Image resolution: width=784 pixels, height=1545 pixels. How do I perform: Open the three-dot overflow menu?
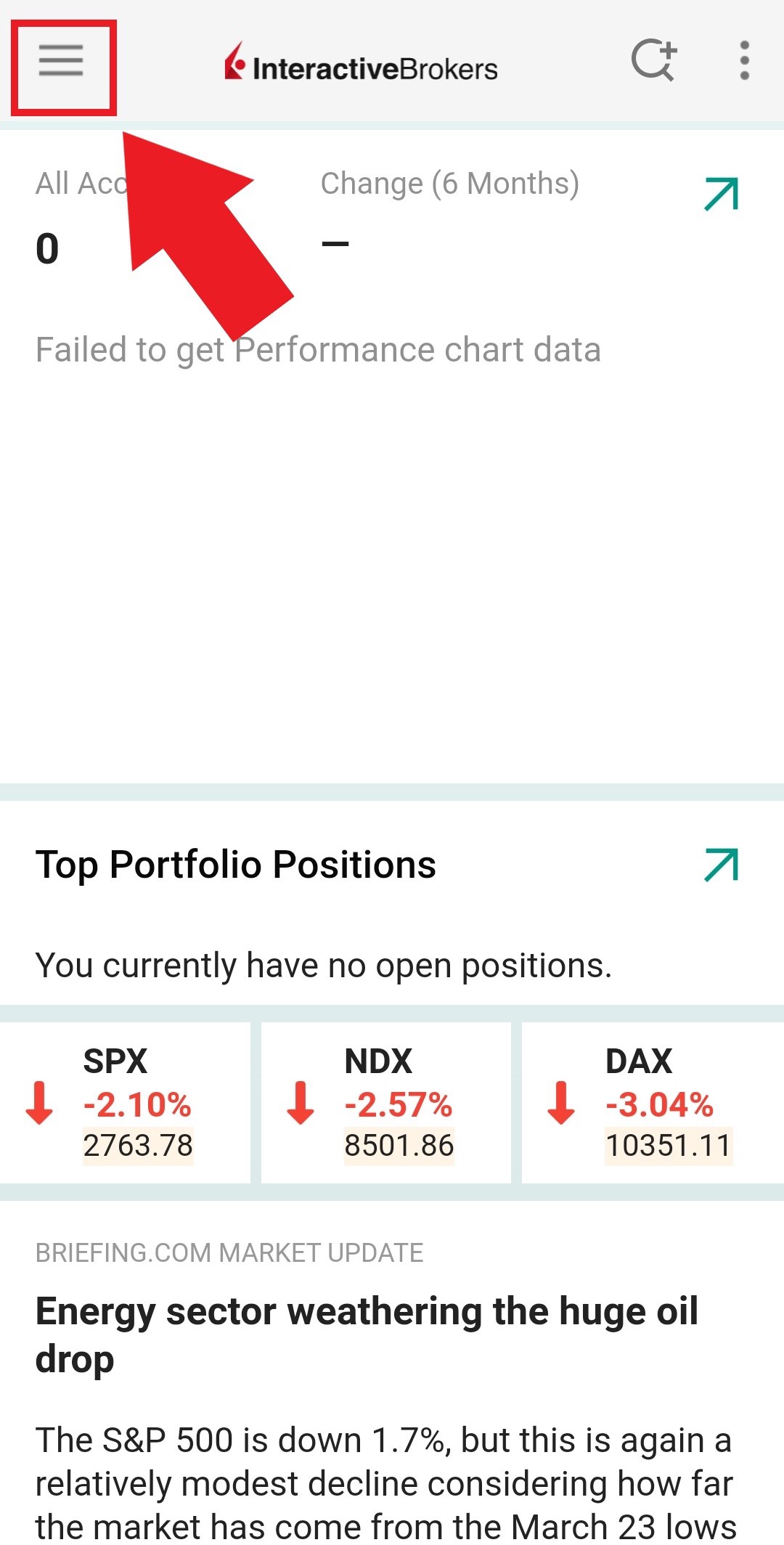click(x=744, y=60)
